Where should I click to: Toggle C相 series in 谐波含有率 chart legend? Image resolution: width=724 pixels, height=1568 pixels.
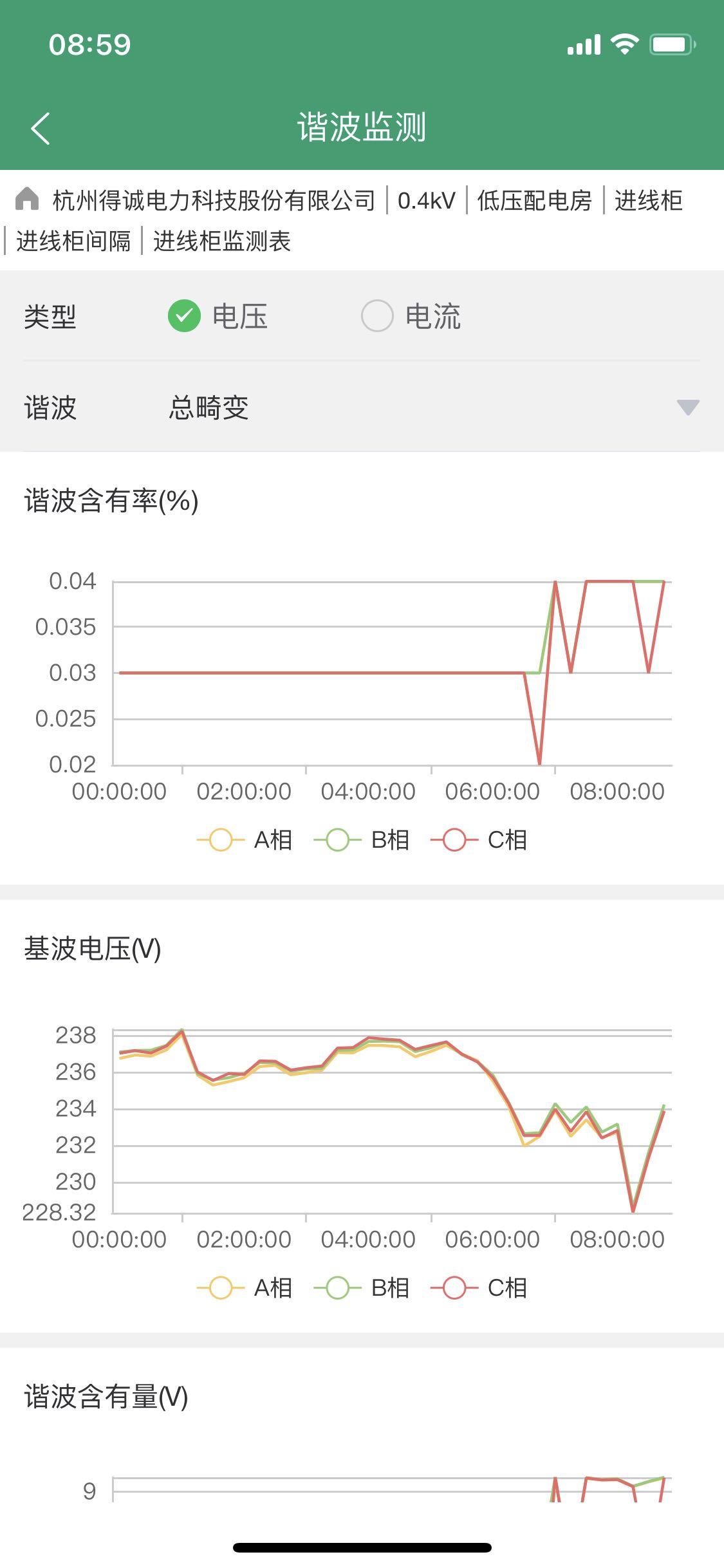pos(479,840)
